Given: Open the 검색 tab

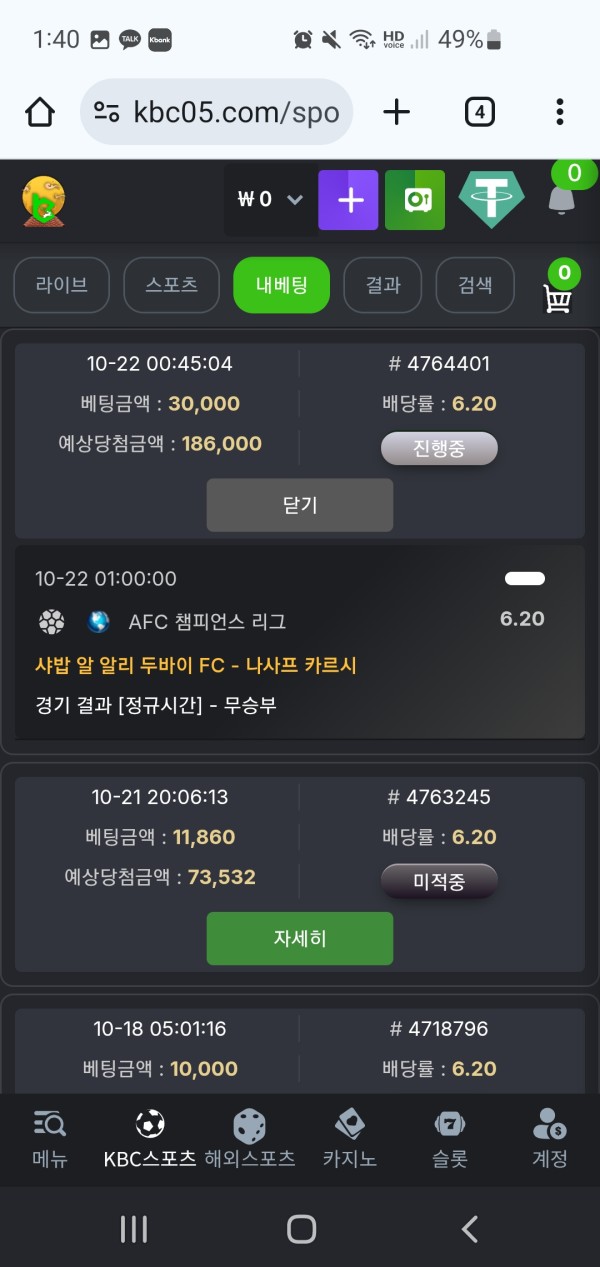Looking at the screenshot, I should [x=475, y=285].
